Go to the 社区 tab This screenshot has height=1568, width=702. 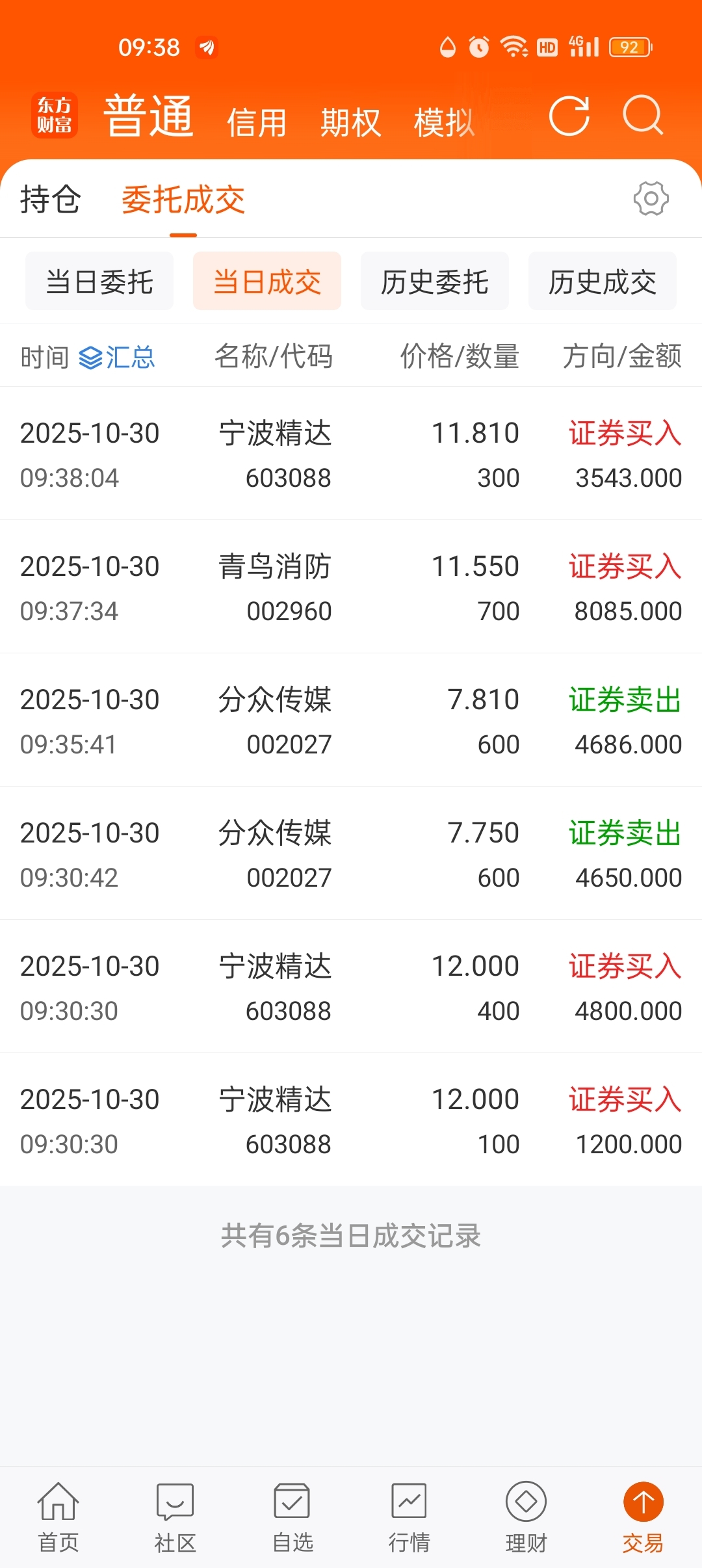click(x=175, y=1517)
